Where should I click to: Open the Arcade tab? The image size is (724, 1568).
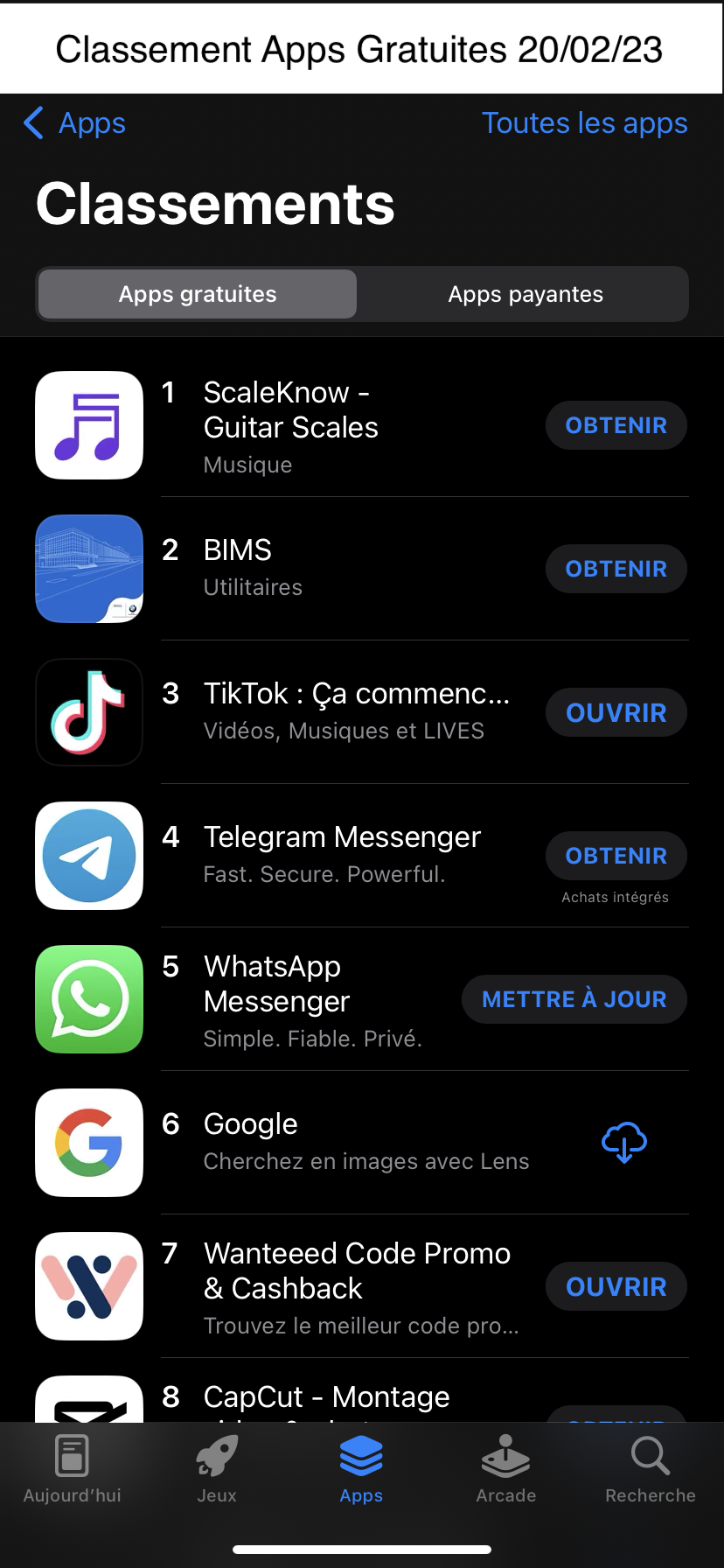click(505, 1470)
